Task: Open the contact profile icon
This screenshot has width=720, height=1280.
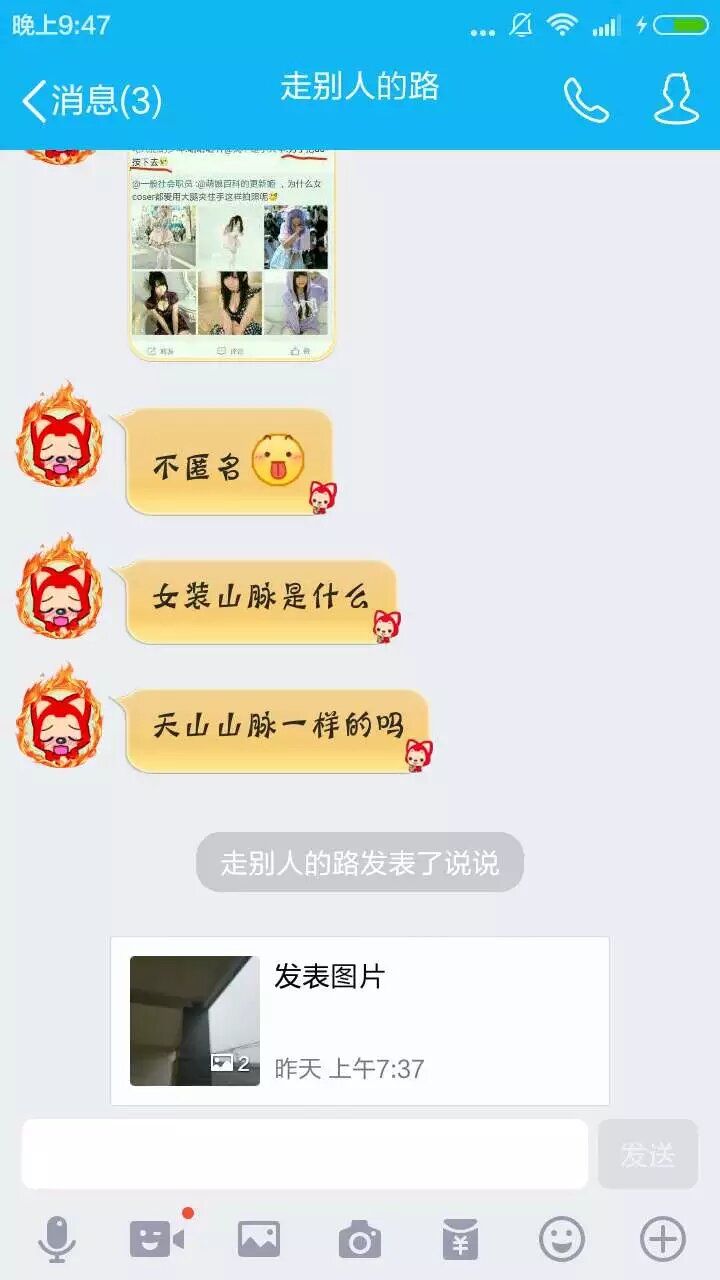Action: 676,100
